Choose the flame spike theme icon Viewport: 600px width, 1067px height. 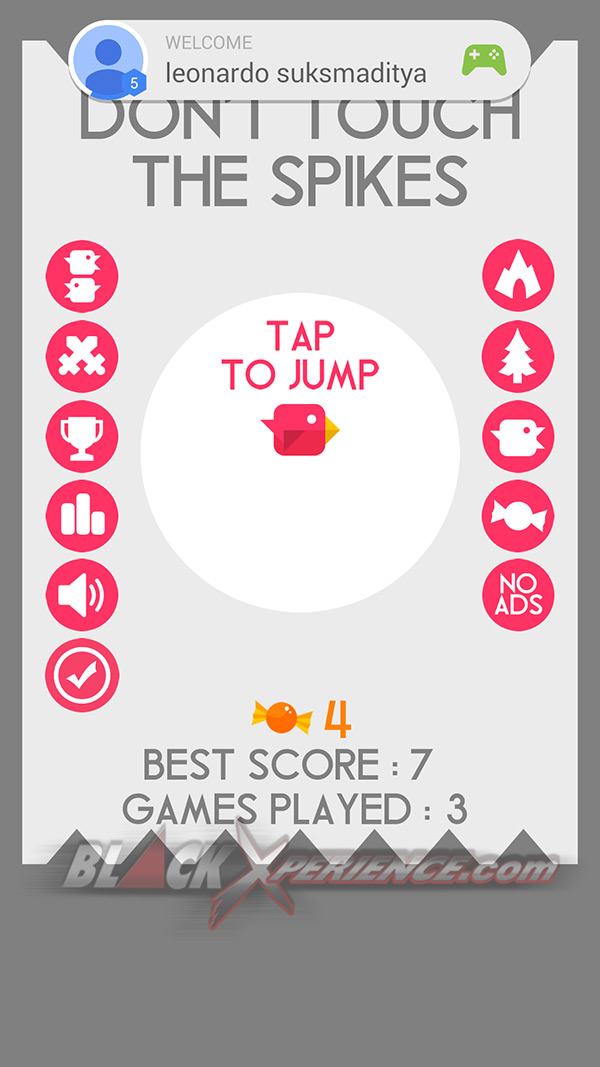[518, 276]
